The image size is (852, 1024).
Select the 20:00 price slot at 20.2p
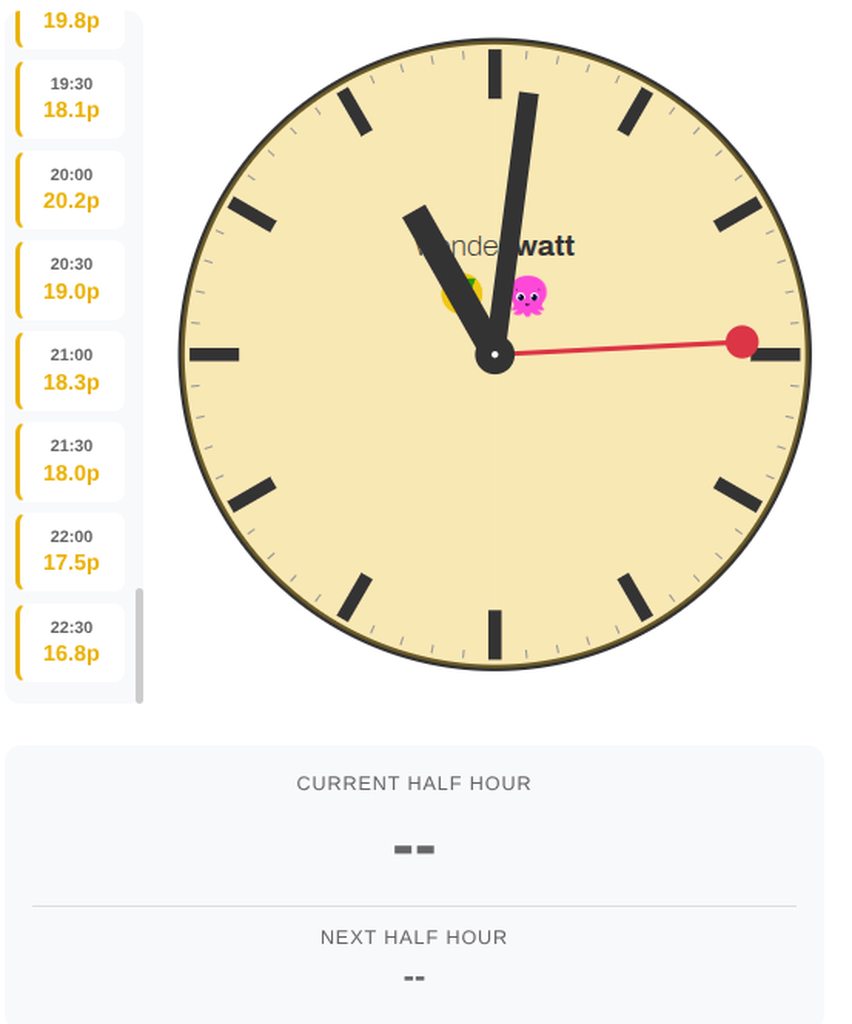click(x=71, y=189)
